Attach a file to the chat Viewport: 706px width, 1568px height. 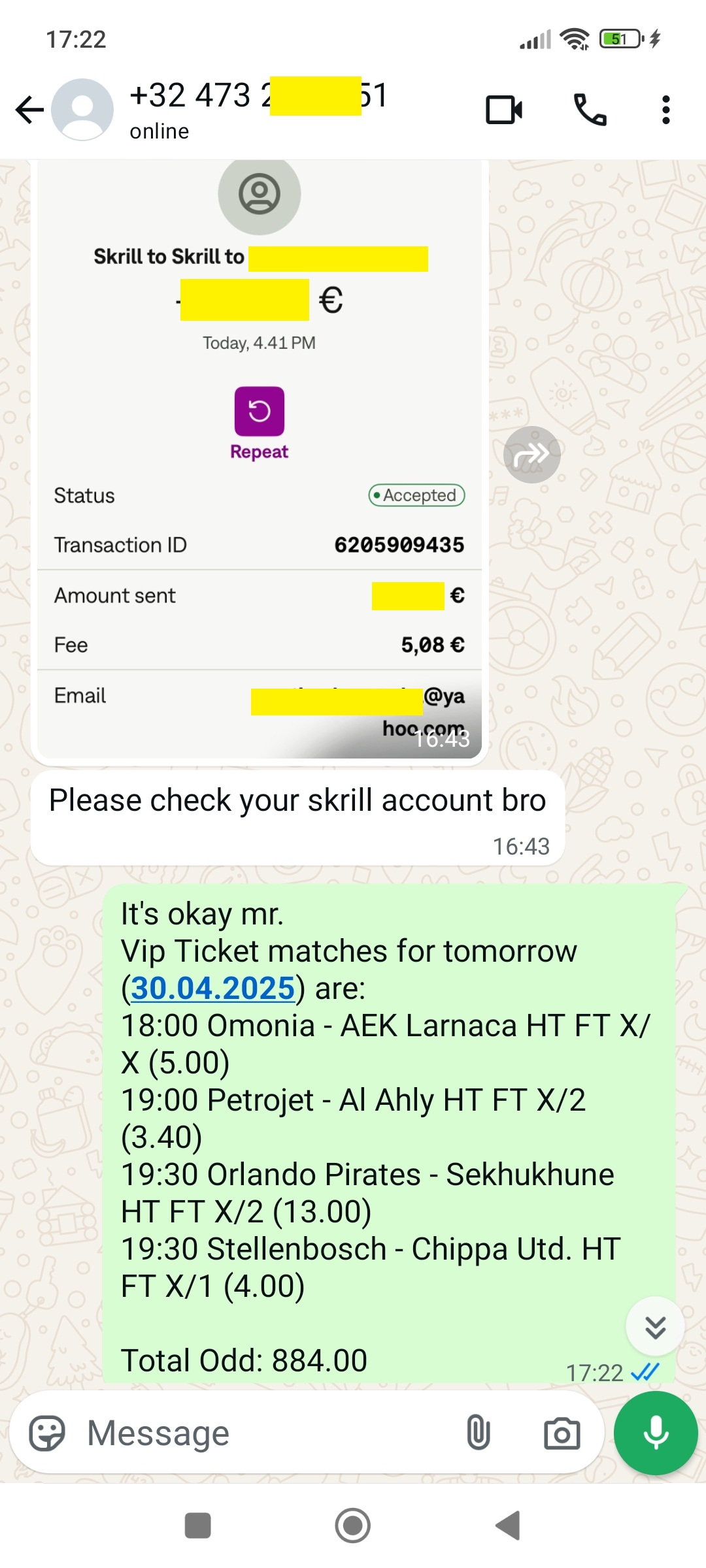pos(478,1433)
